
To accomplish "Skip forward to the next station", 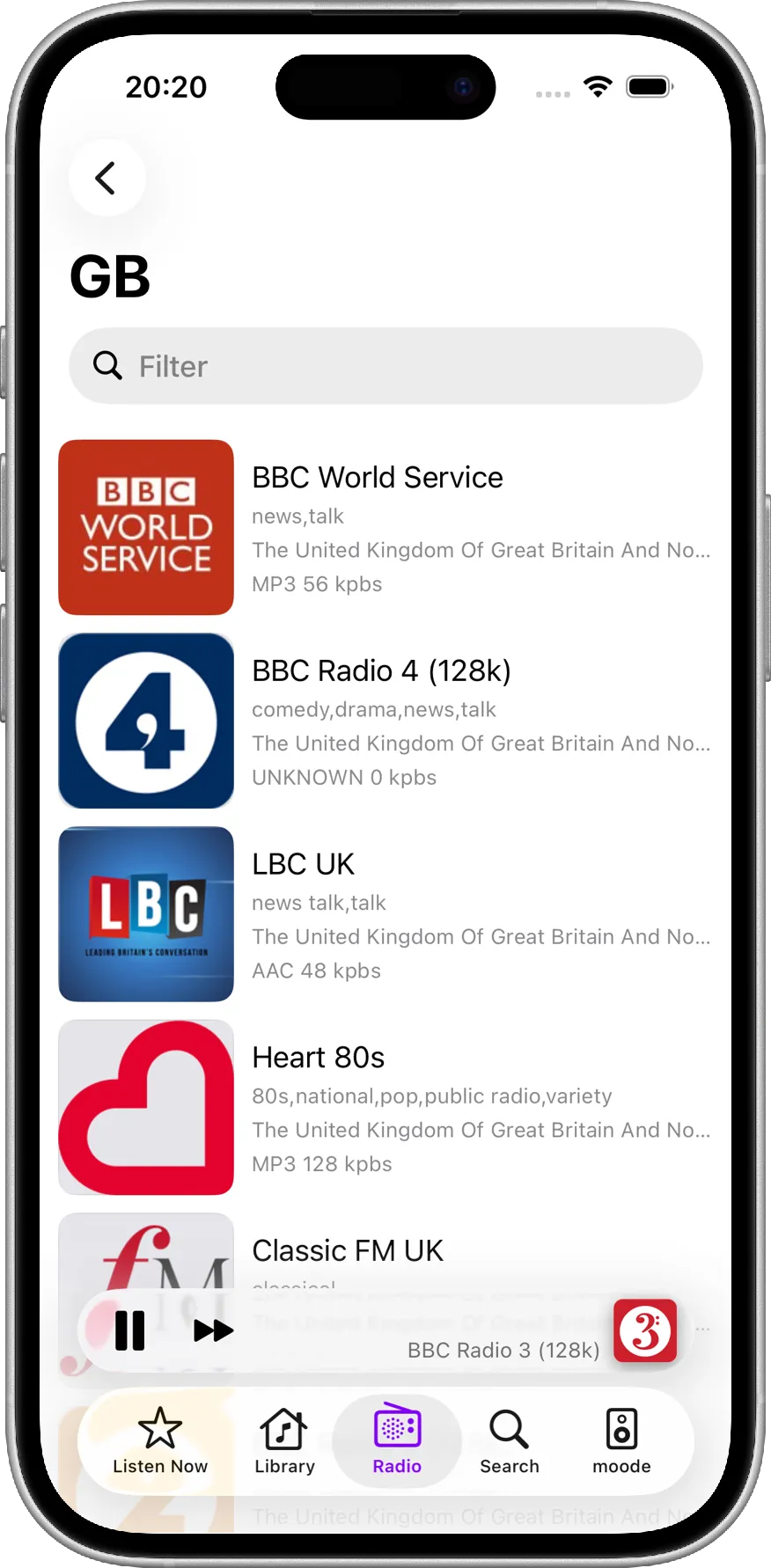I will (x=213, y=1330).
